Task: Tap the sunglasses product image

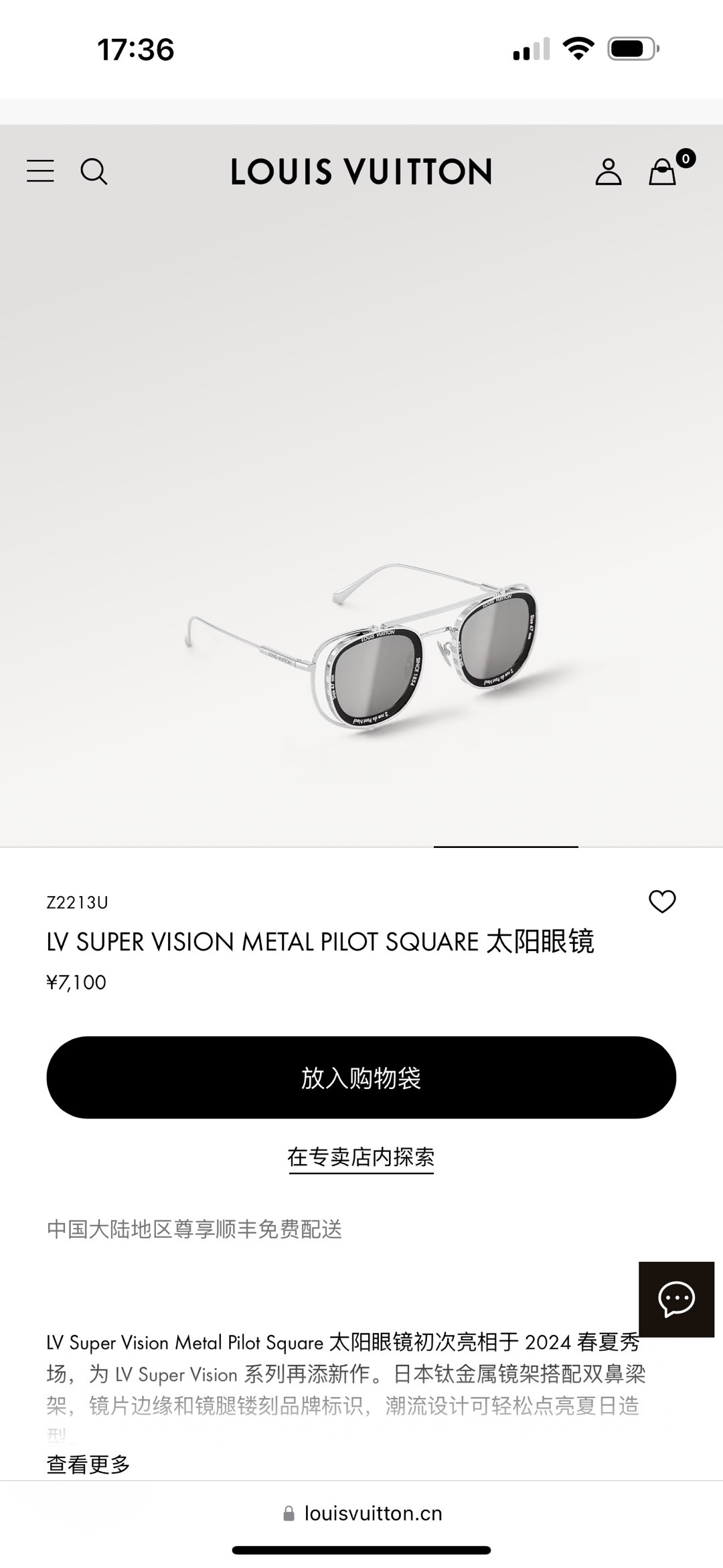Action: 361,650
